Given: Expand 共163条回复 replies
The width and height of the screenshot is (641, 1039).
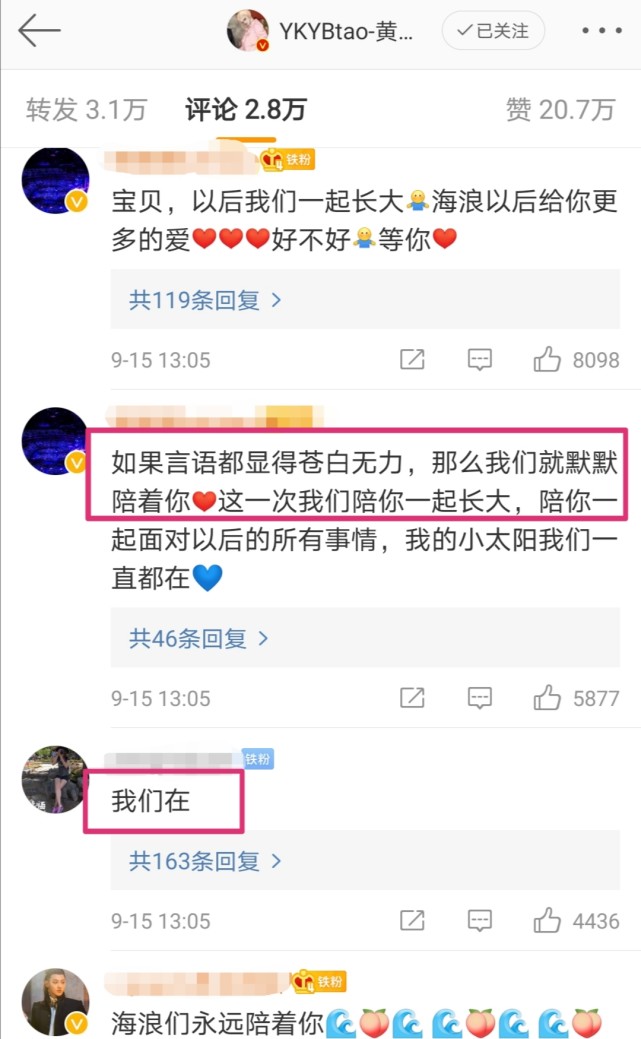Looking at the screenshot, I should [x=205, y=860].
